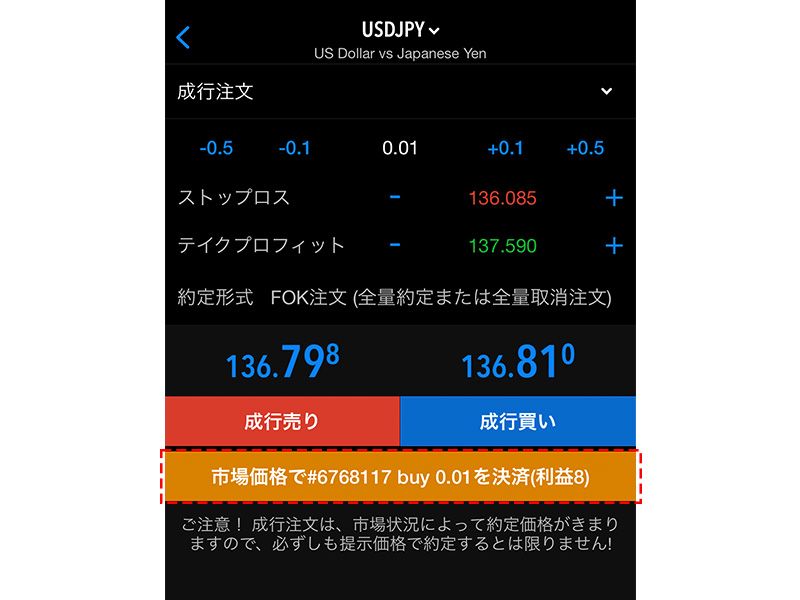Viewport: 800px width, 600px height.
Task: Raise the ストップロス value with plus
Action: pos(614,198)
